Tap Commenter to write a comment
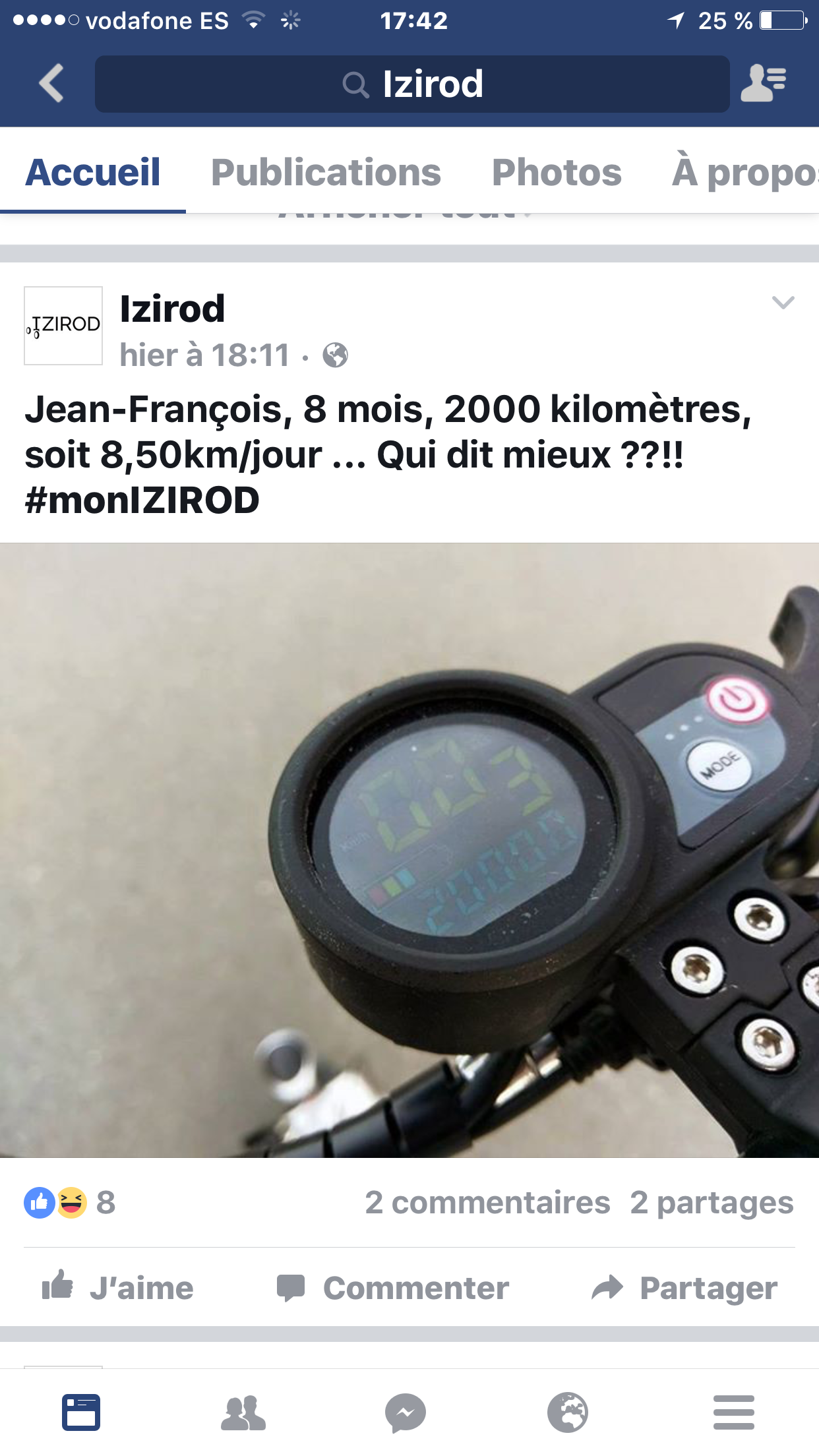 [393, 1287]
